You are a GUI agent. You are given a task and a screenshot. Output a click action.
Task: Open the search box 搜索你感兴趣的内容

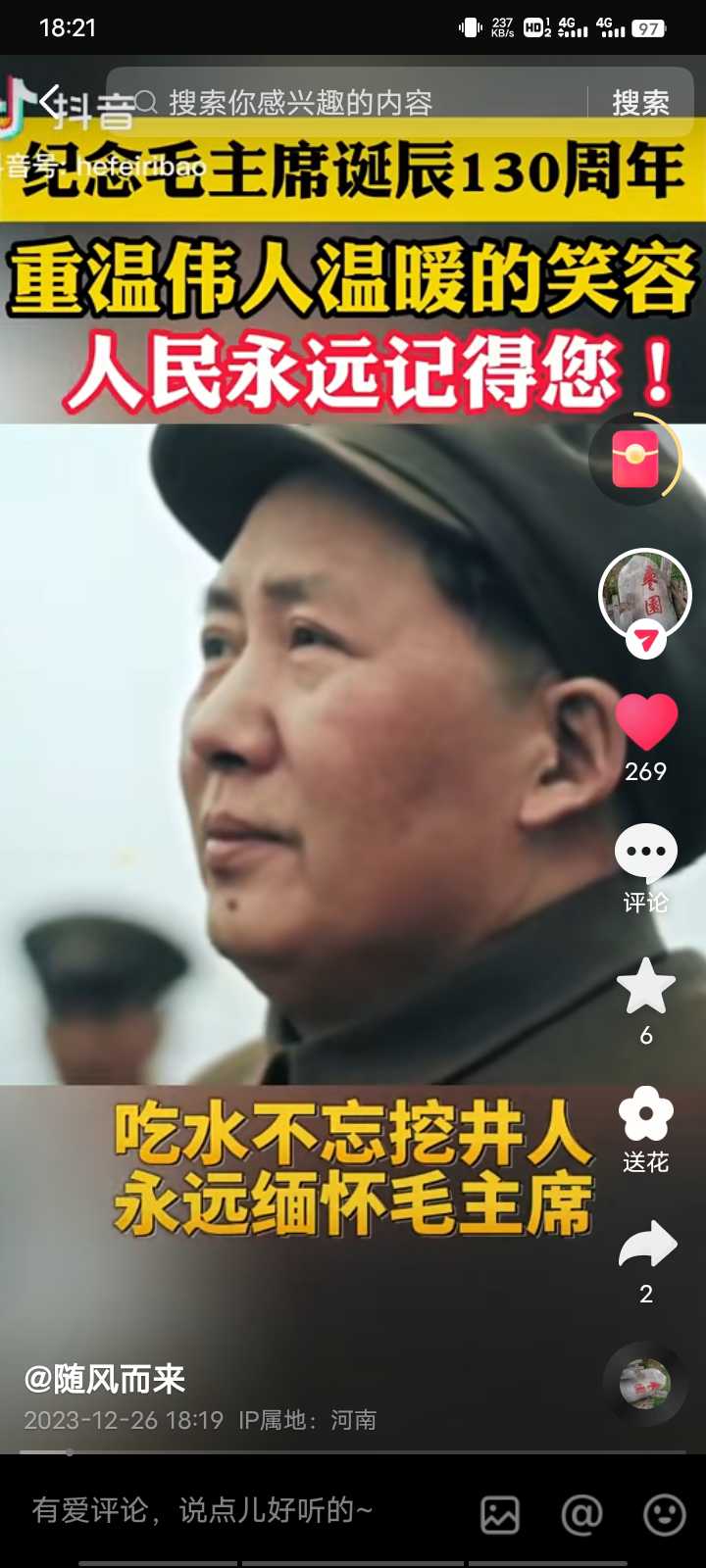click(x=353, y=102)
